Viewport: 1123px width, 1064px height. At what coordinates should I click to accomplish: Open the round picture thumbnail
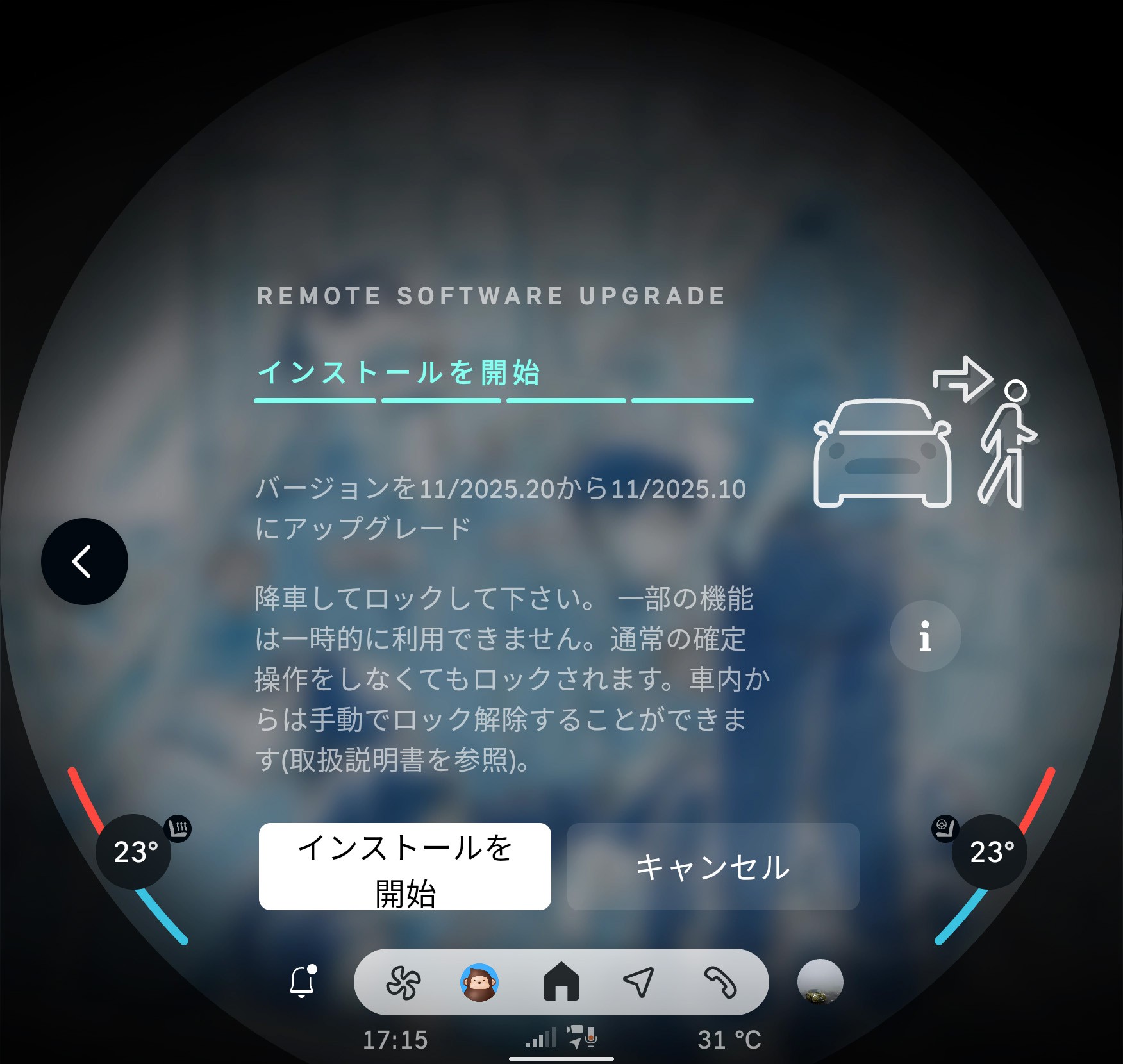point(820,982)
